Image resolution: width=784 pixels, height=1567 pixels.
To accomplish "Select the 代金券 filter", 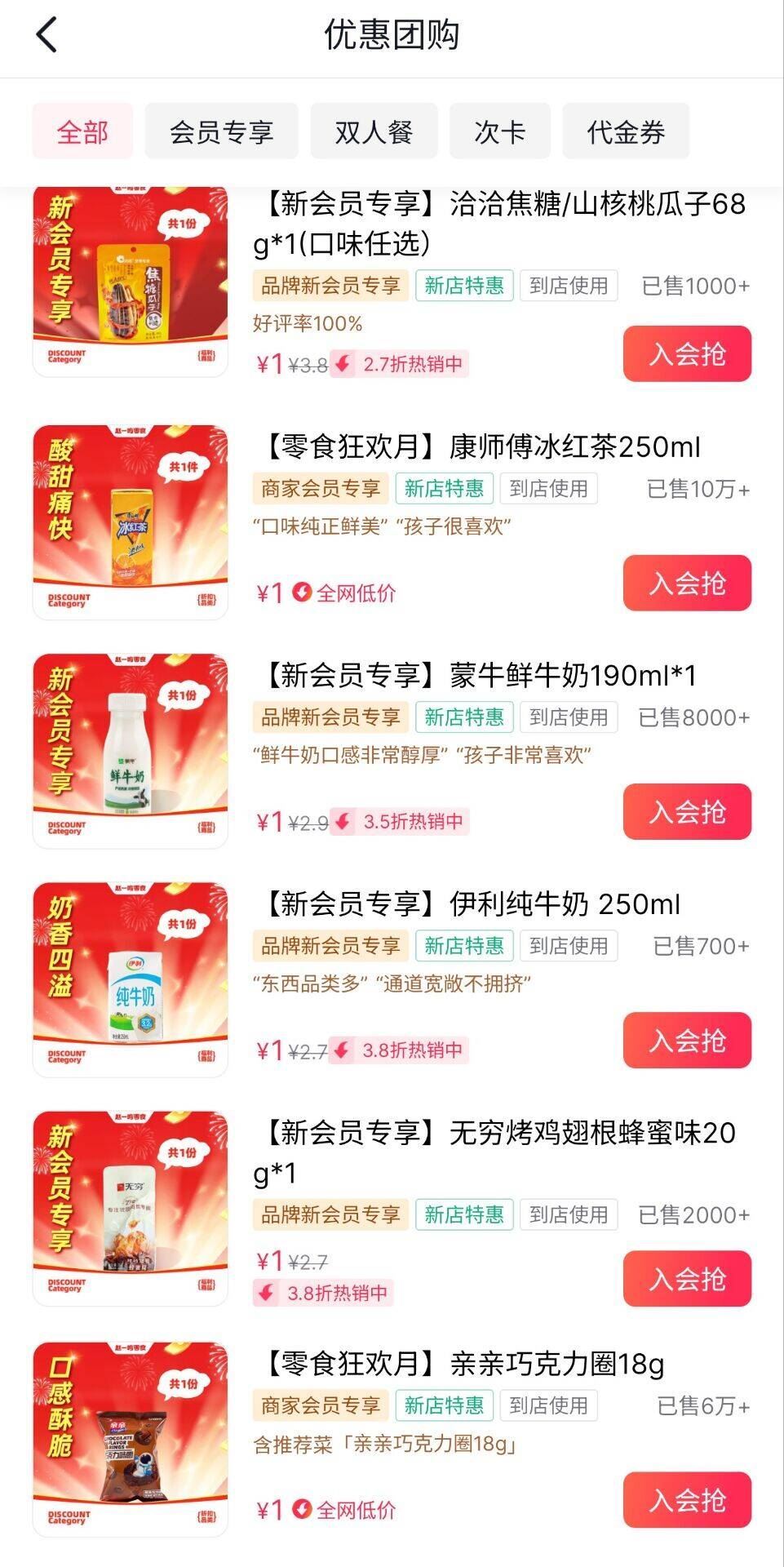I will (627, 131).
